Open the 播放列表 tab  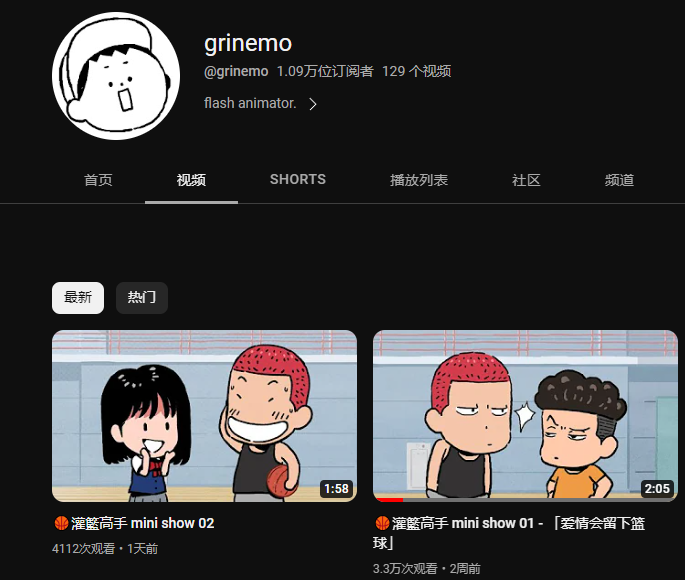(x=419, y=181)
